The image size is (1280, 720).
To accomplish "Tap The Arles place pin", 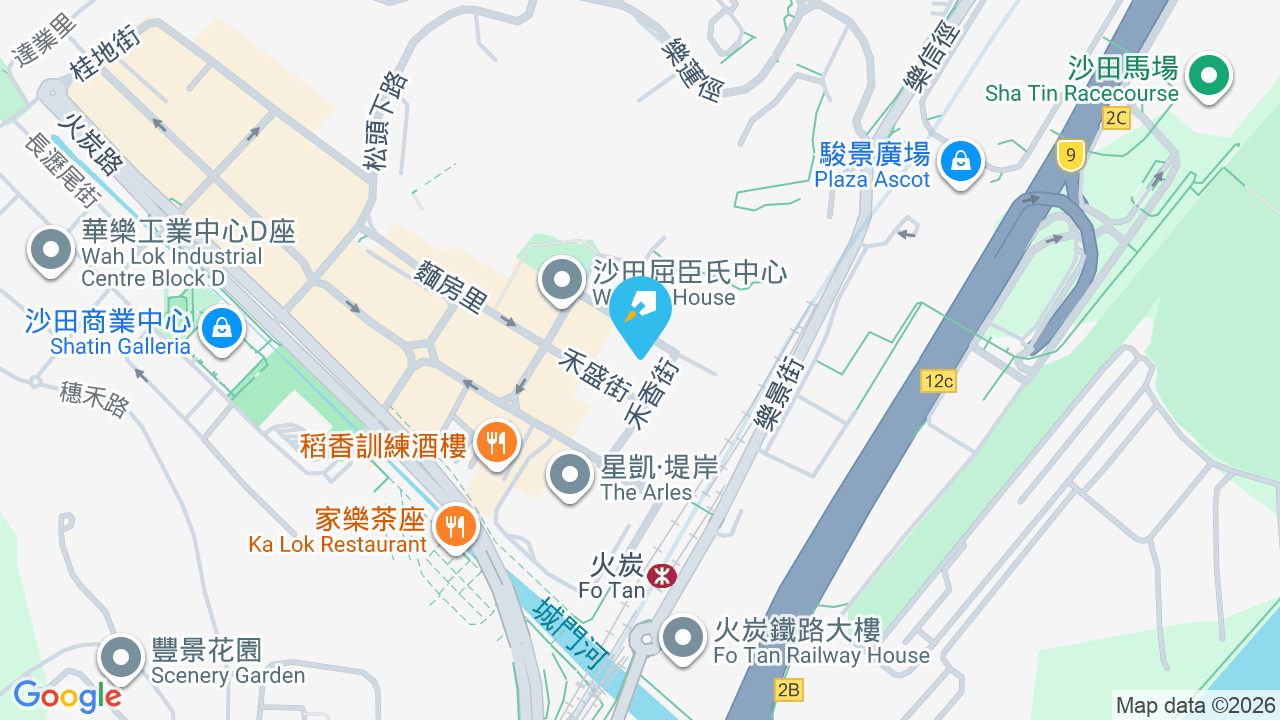I will point(571,475).
